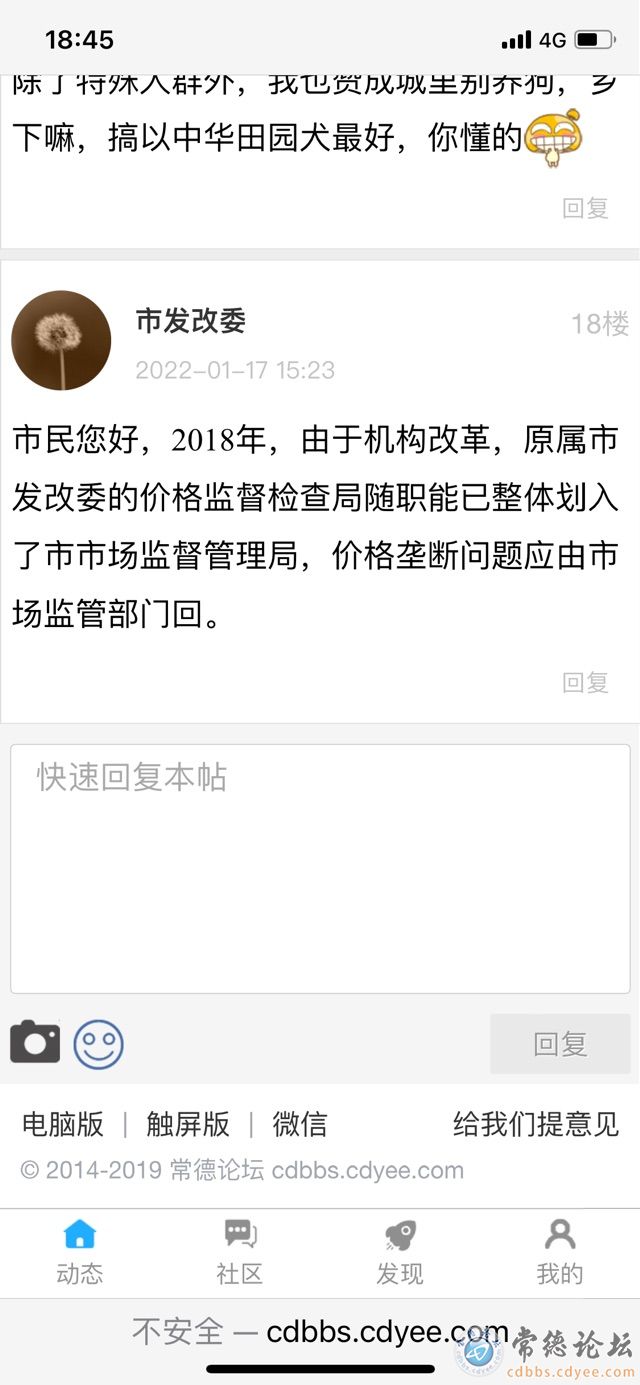
Task: Switch to the 动态 tab
Action: coord(80,1253)
